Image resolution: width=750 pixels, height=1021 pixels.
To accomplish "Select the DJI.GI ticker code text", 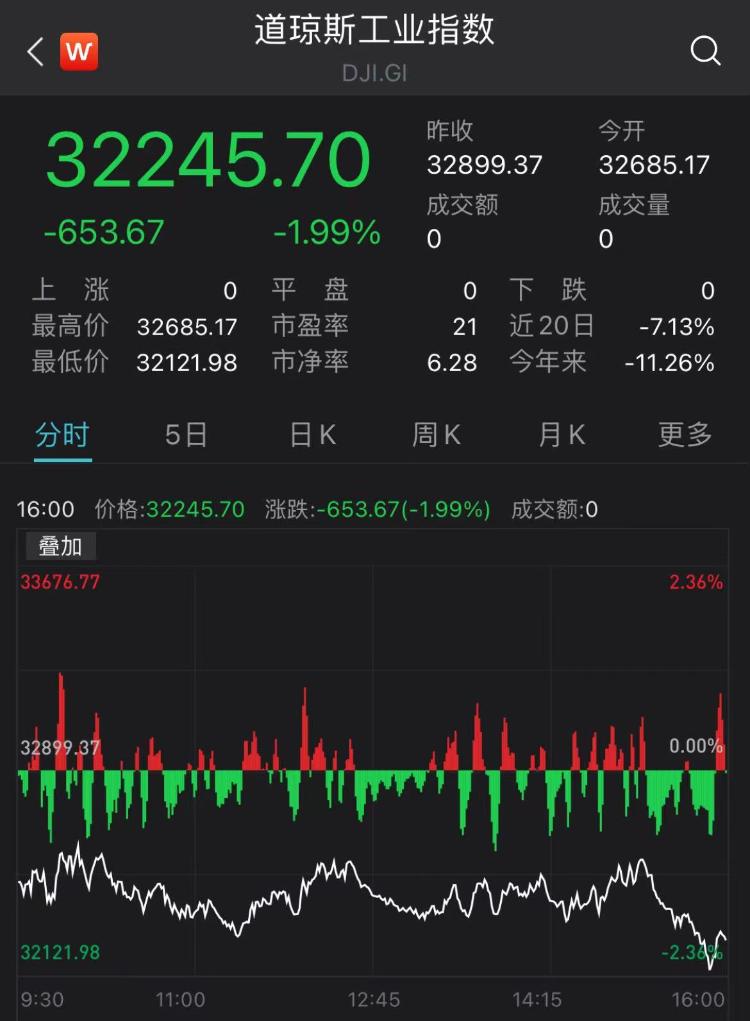I will coord(375,73).
